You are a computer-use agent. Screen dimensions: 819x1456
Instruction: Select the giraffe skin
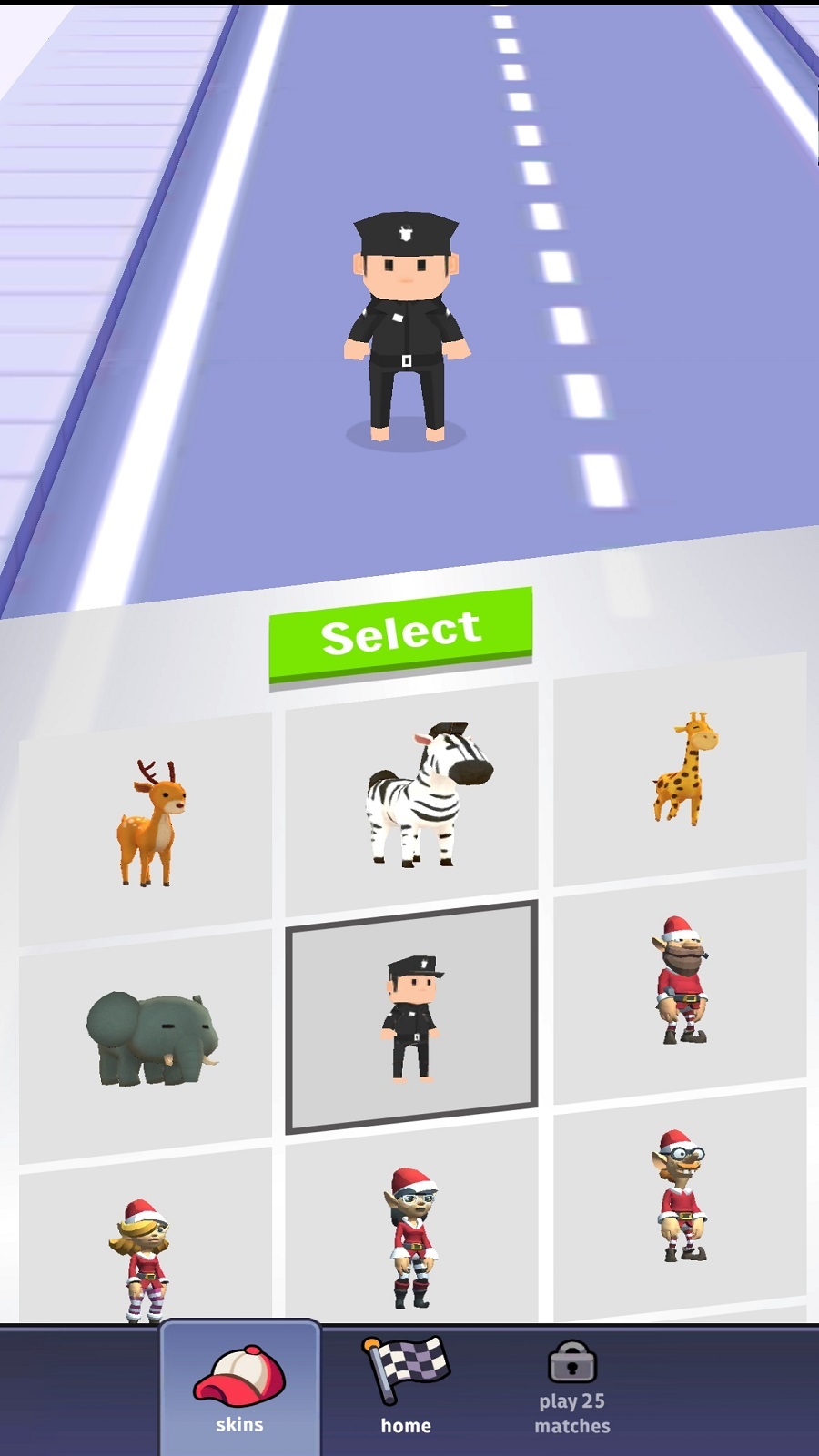pos(682,769)
